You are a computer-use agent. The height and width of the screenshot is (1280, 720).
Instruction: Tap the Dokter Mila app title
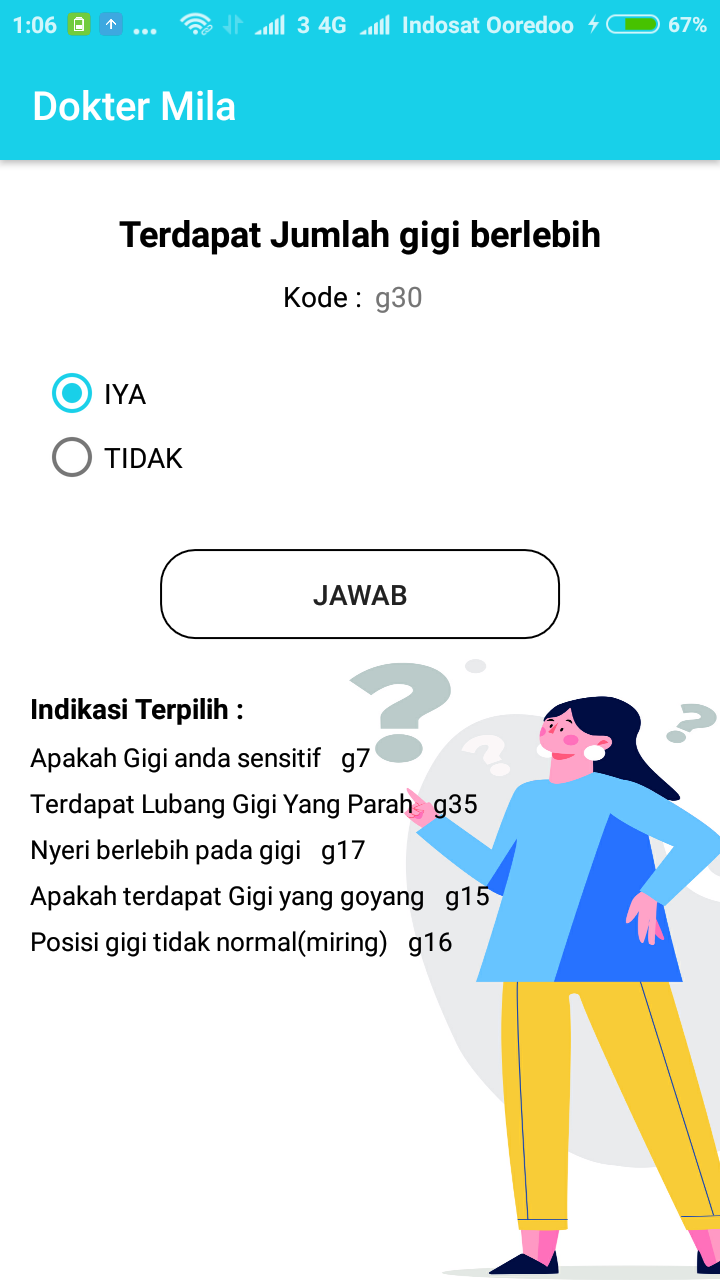click(x=134, y=105)
